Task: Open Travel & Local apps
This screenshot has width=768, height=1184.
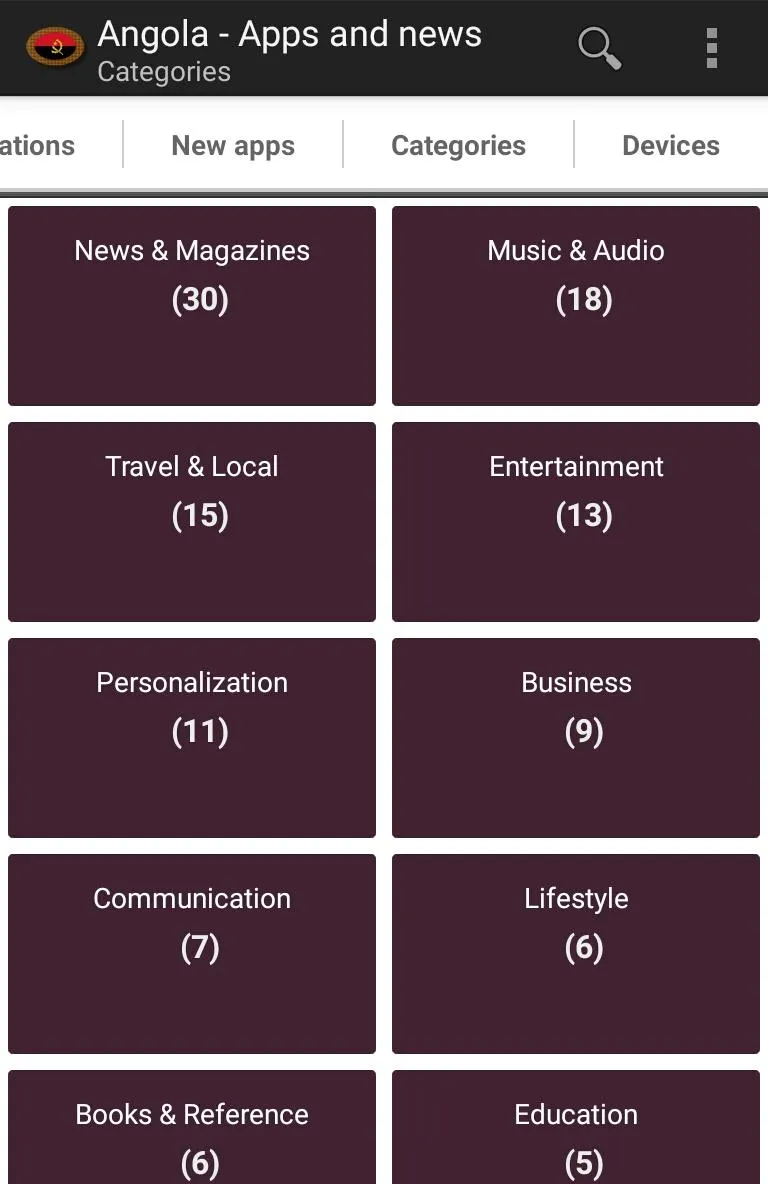Action: [192, 521]
